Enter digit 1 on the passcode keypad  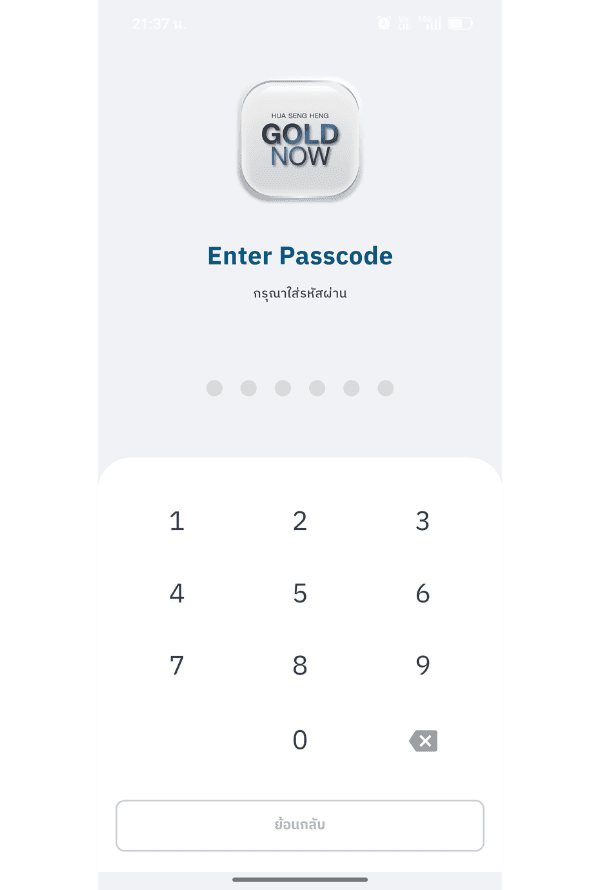[177, 521]
